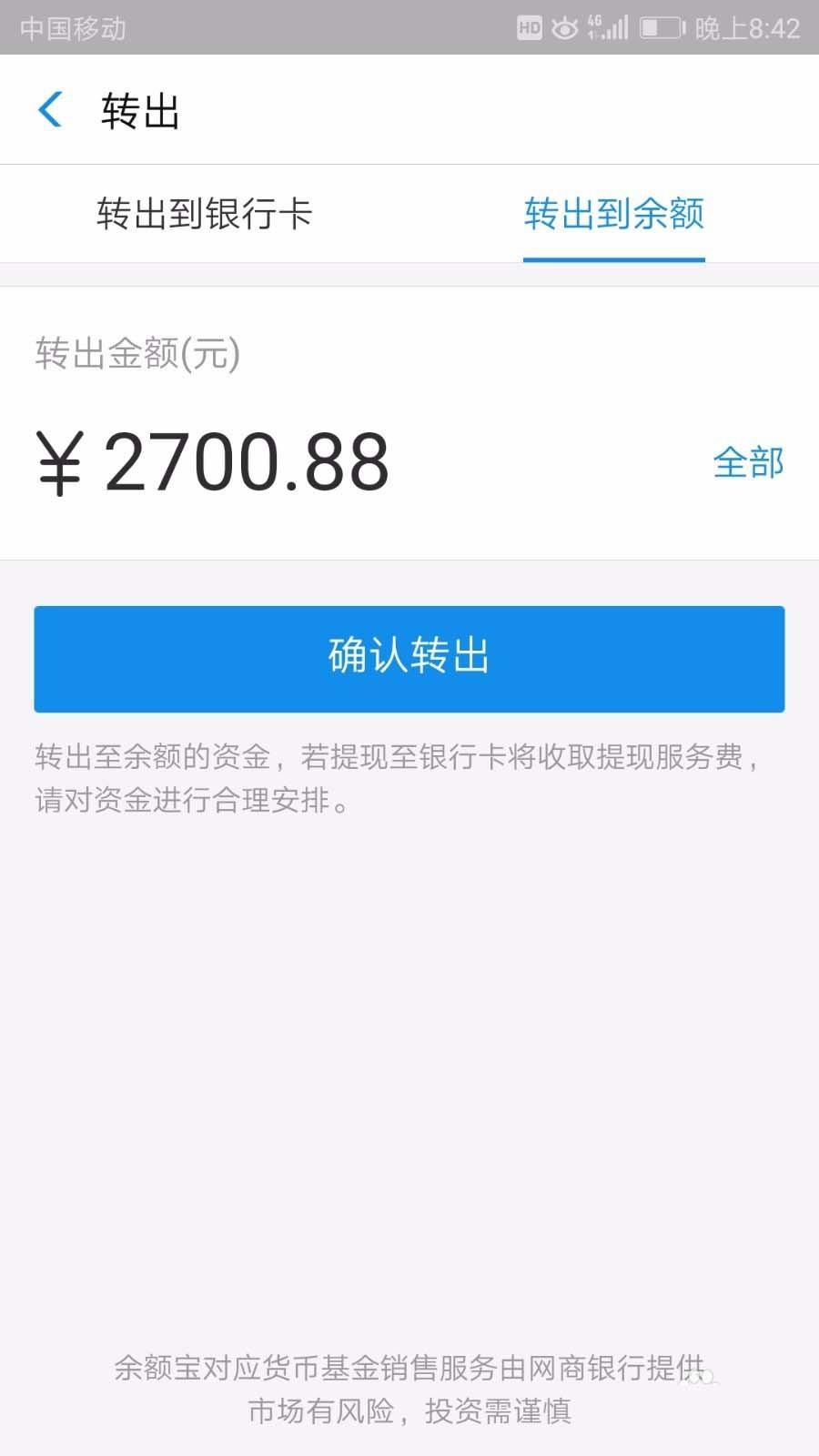Viewport: 819px width, 1456px height.
Task: Switch to the 转出到银行卡 tab
Action: click(204, 215)
